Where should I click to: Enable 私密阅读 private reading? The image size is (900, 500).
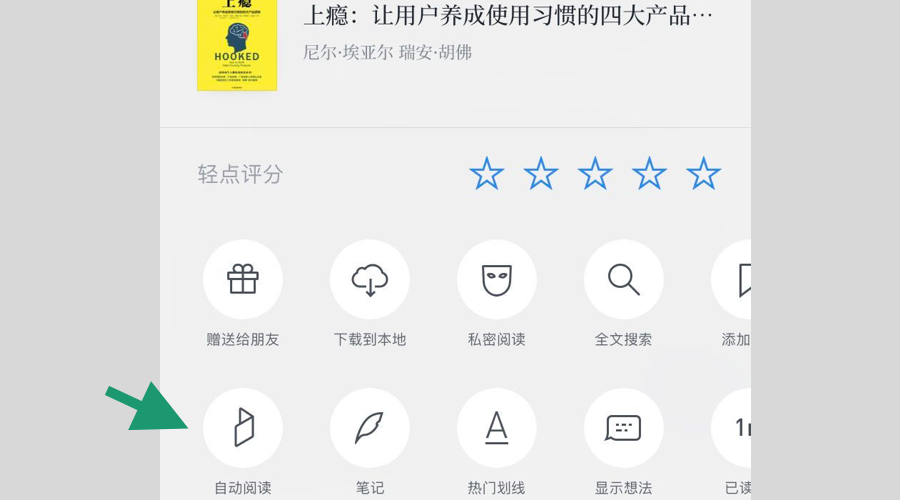pos(497,280)
